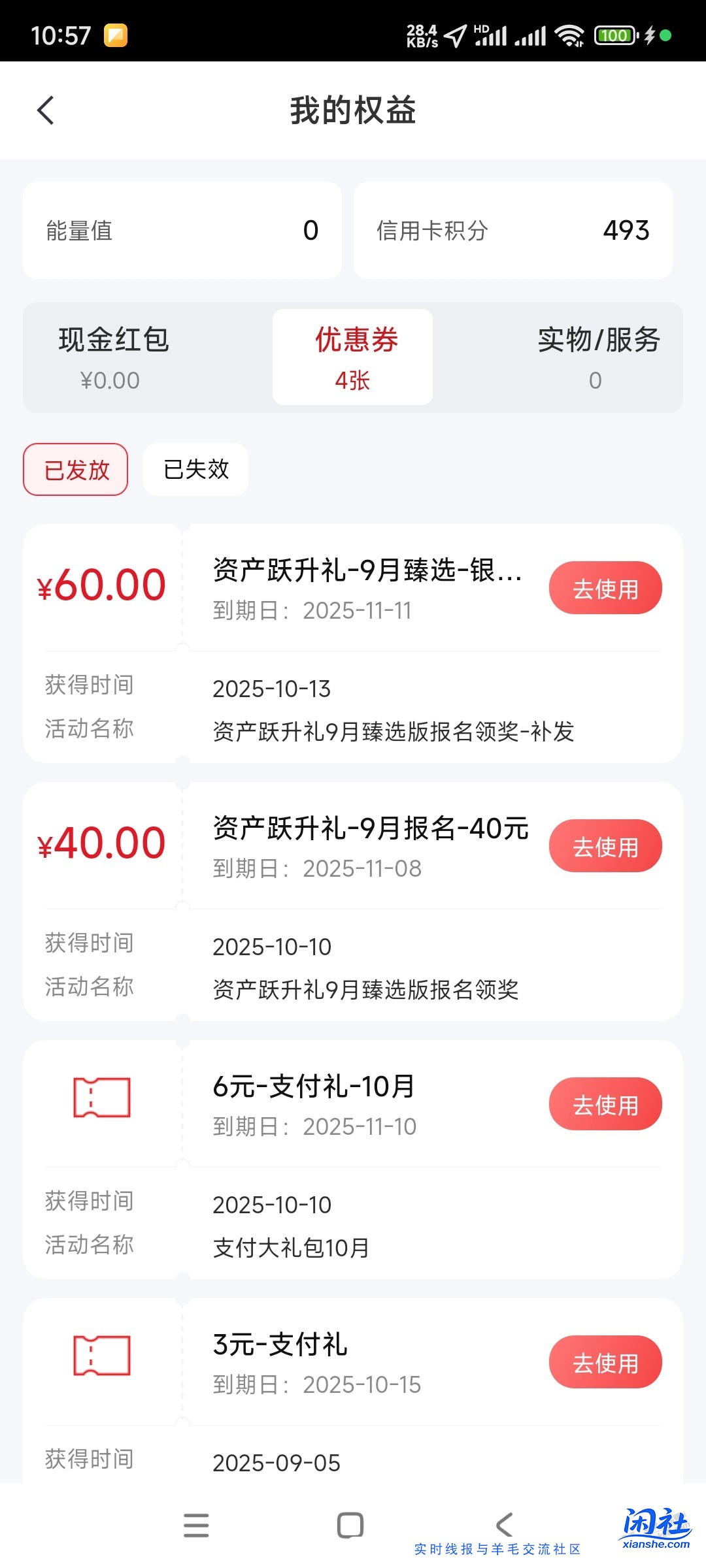
Task: Select the 已发放 filter chip
Action: pos(75,468)
